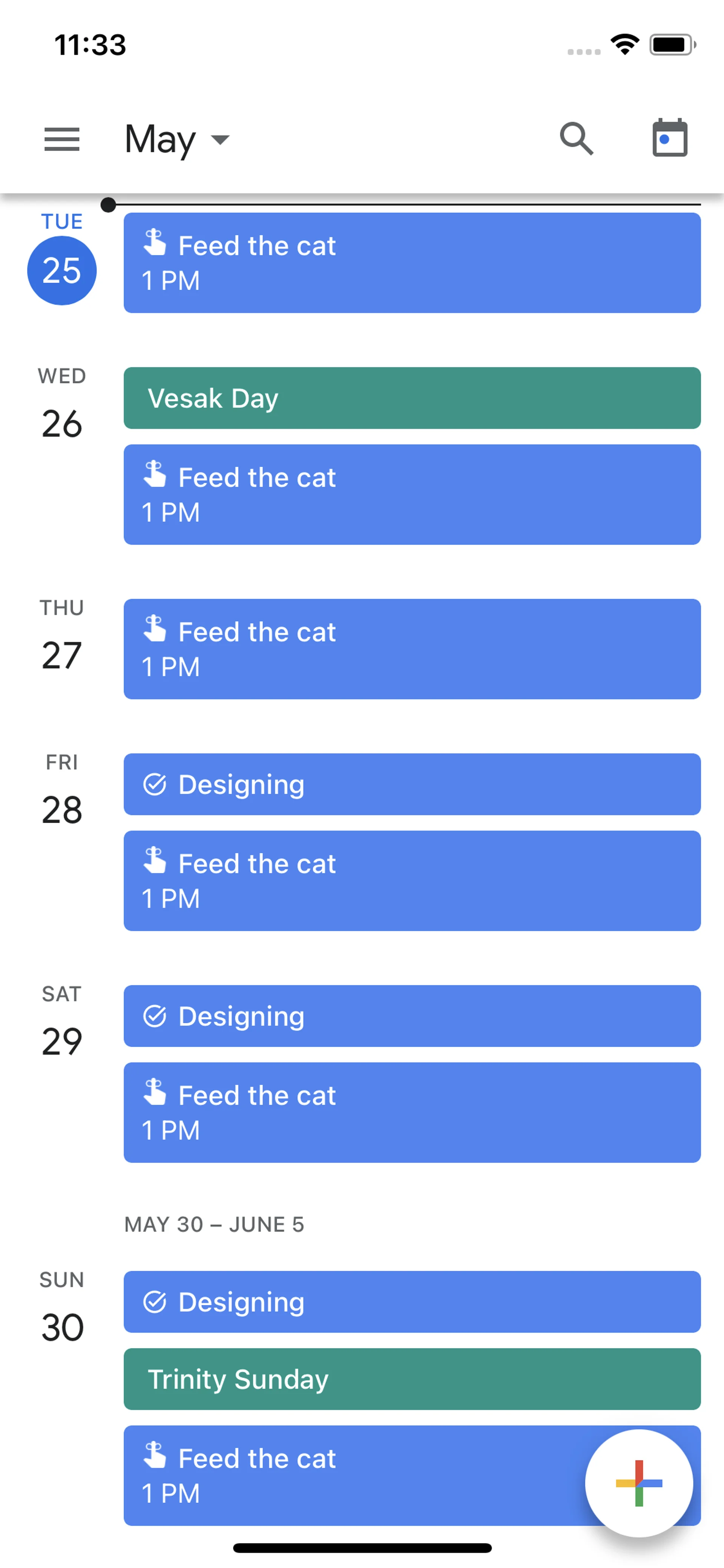Search calendar events
The width and height of the screenshot is (724, 1568).
[x=575, y=140]
